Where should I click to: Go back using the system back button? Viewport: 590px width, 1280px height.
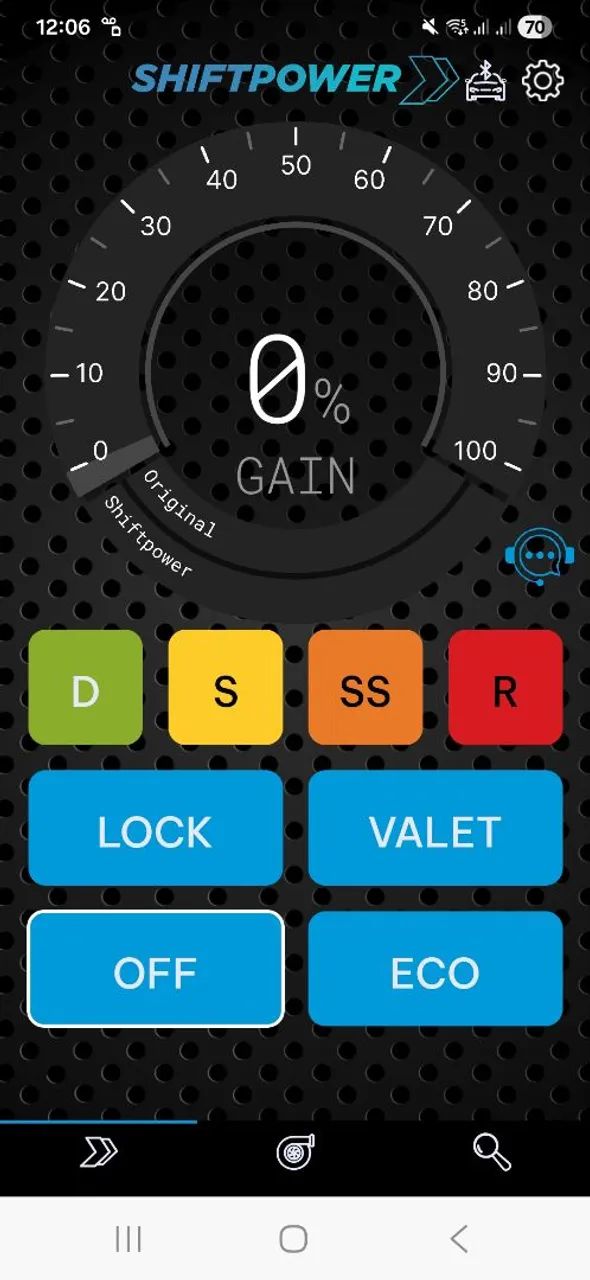tap(459, 1239)
